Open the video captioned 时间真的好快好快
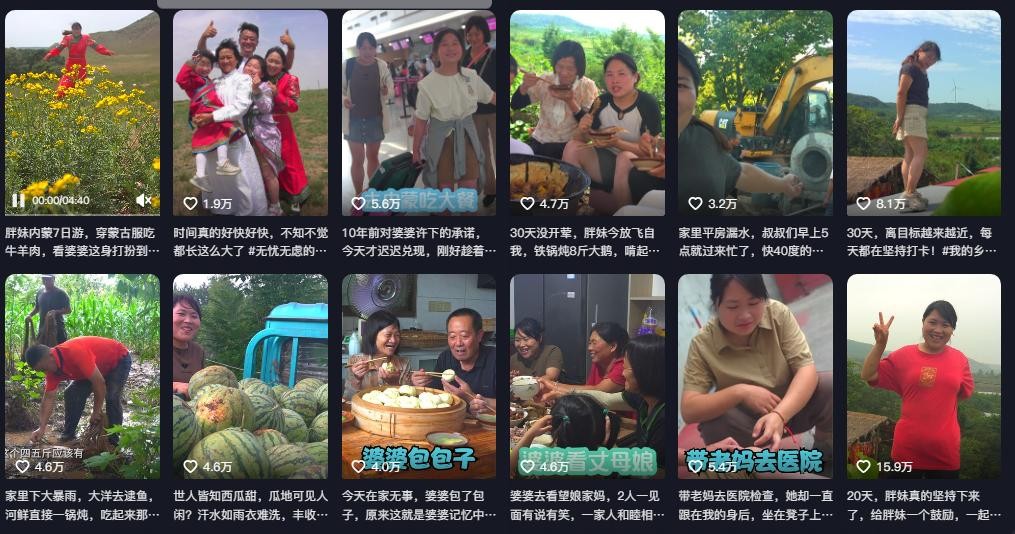This screenshot has height=534, width=1015. [250, 110]
